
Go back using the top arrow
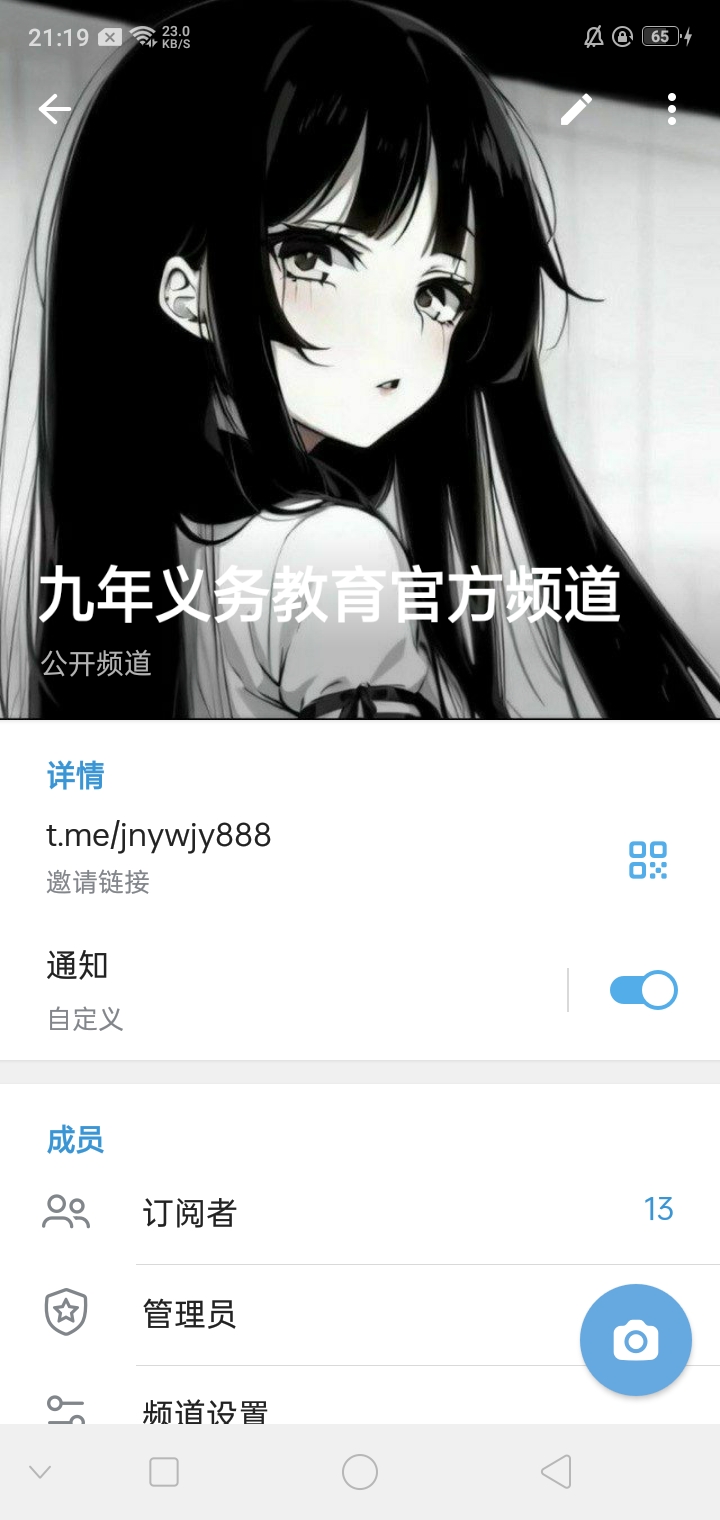(55, 109)
